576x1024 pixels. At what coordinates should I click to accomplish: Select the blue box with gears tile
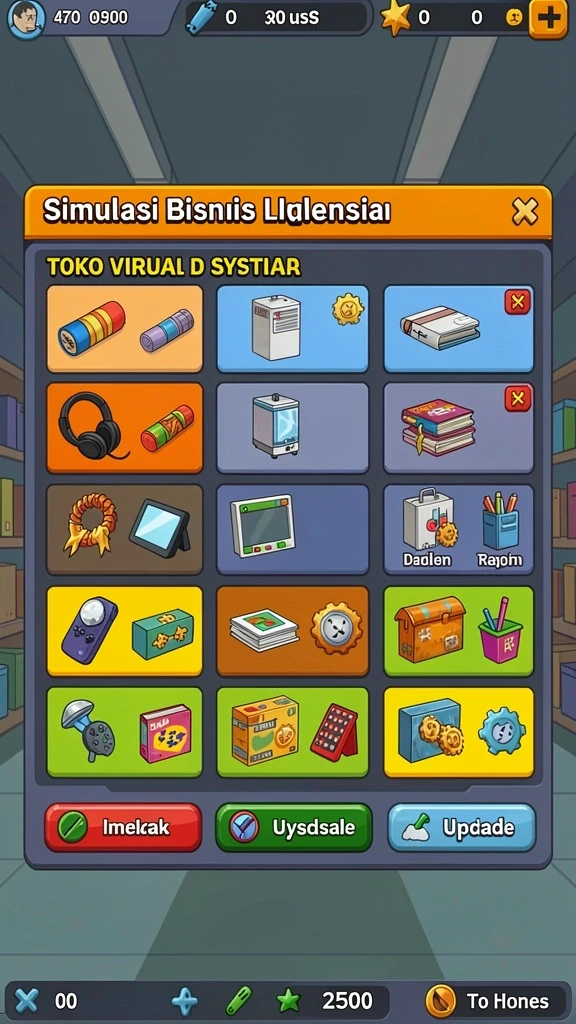pos(458,732)
